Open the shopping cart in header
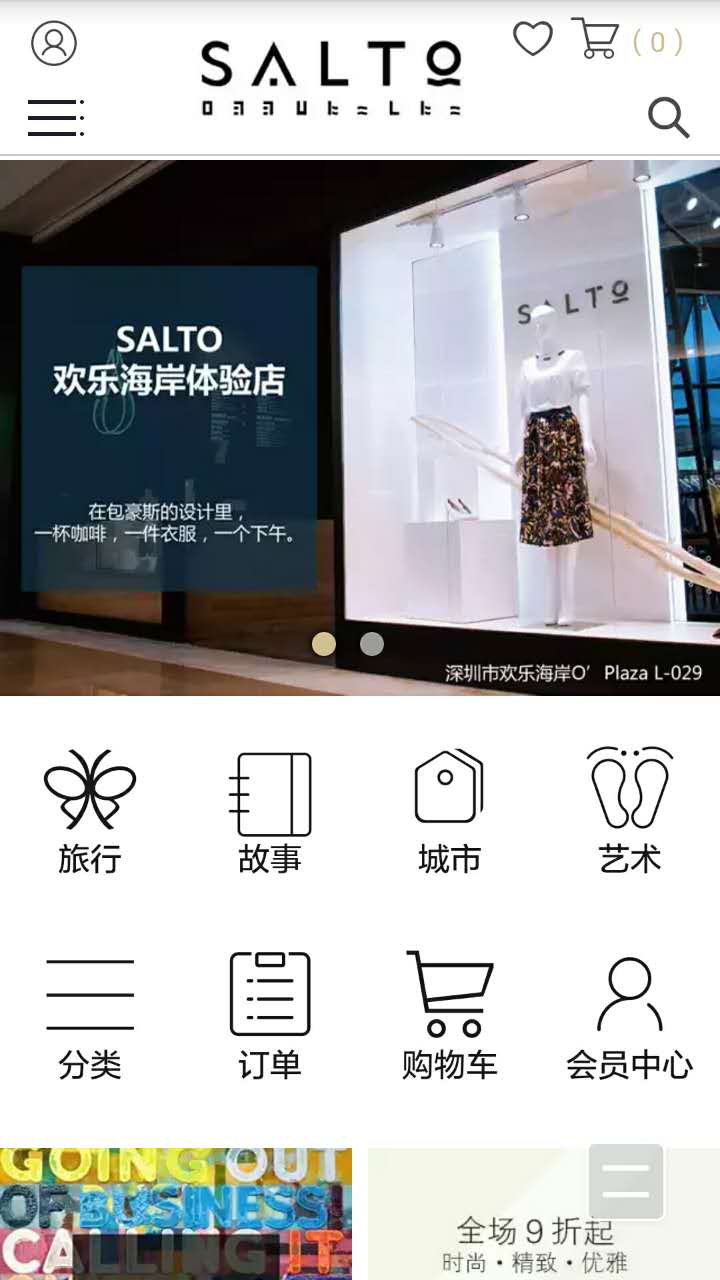720x1280 pixels. [596, 40]
